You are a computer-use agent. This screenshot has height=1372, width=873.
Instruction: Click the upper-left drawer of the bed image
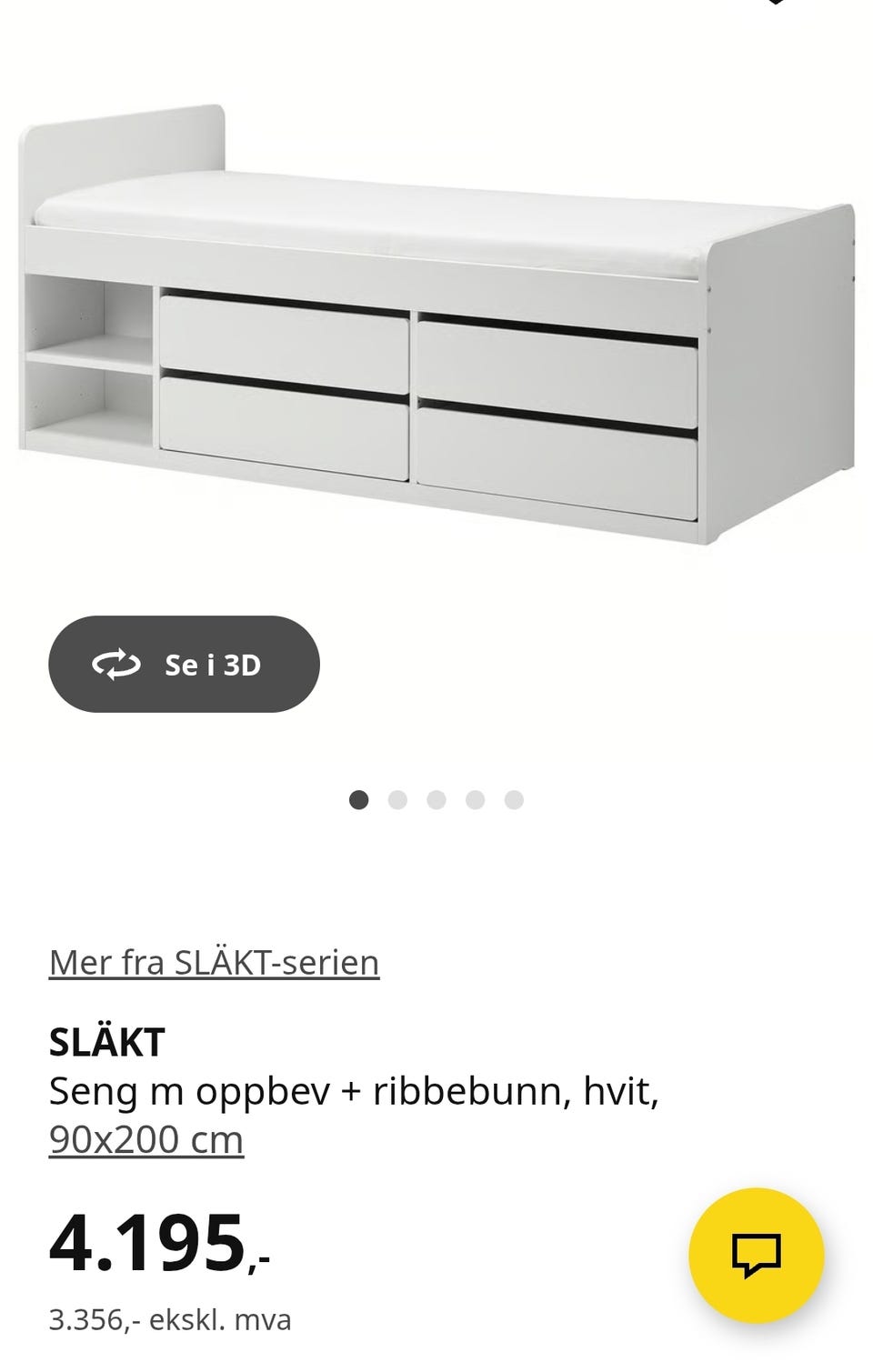280,327
